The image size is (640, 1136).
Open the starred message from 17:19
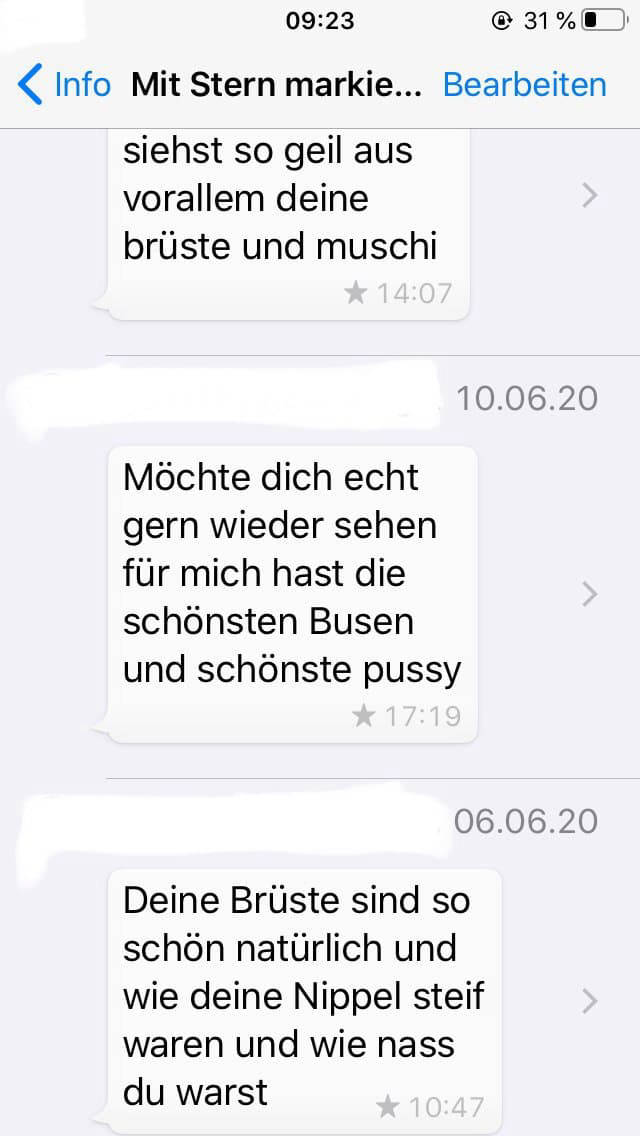589,594
